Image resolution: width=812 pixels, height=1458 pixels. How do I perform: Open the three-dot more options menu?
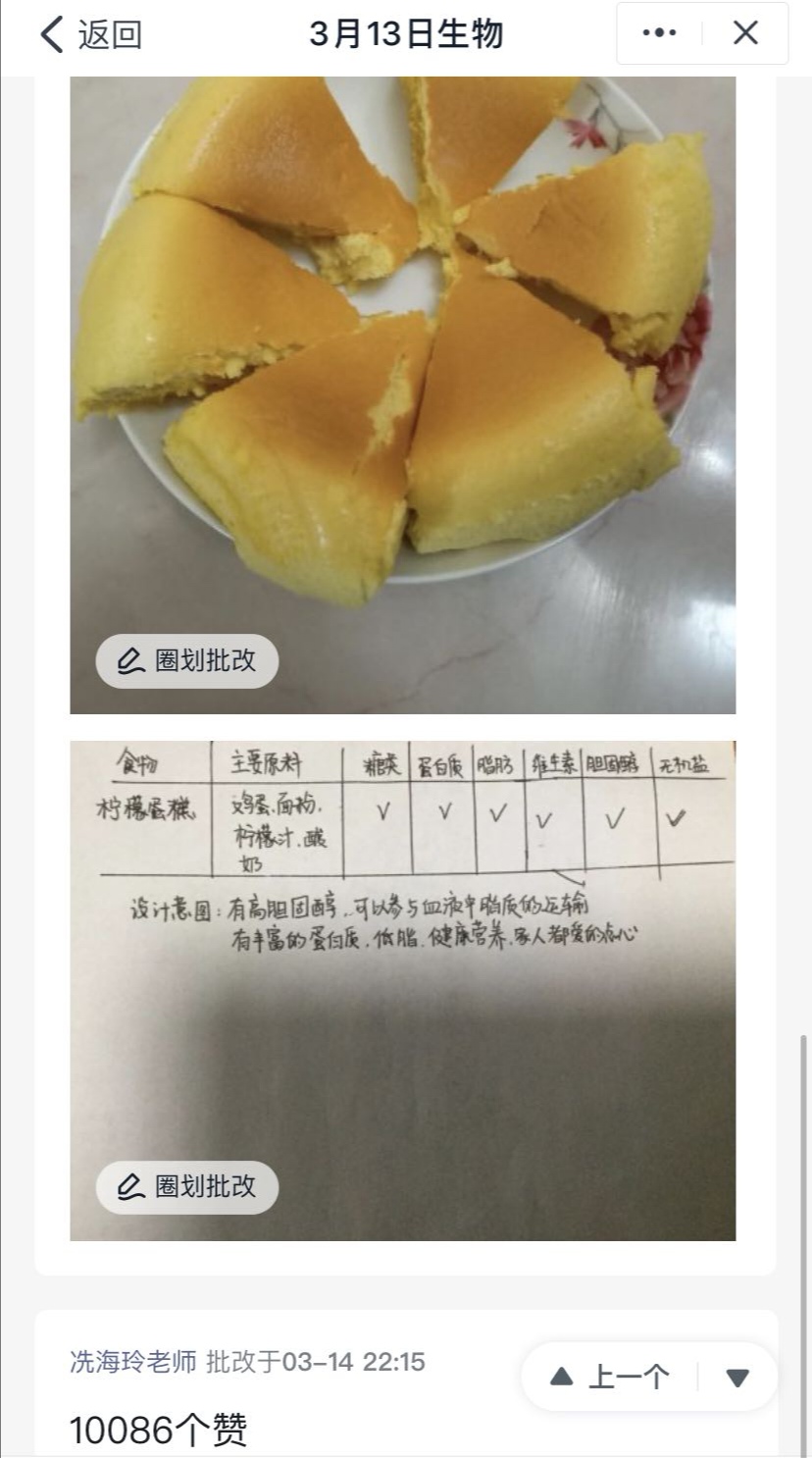pos(659,33)
